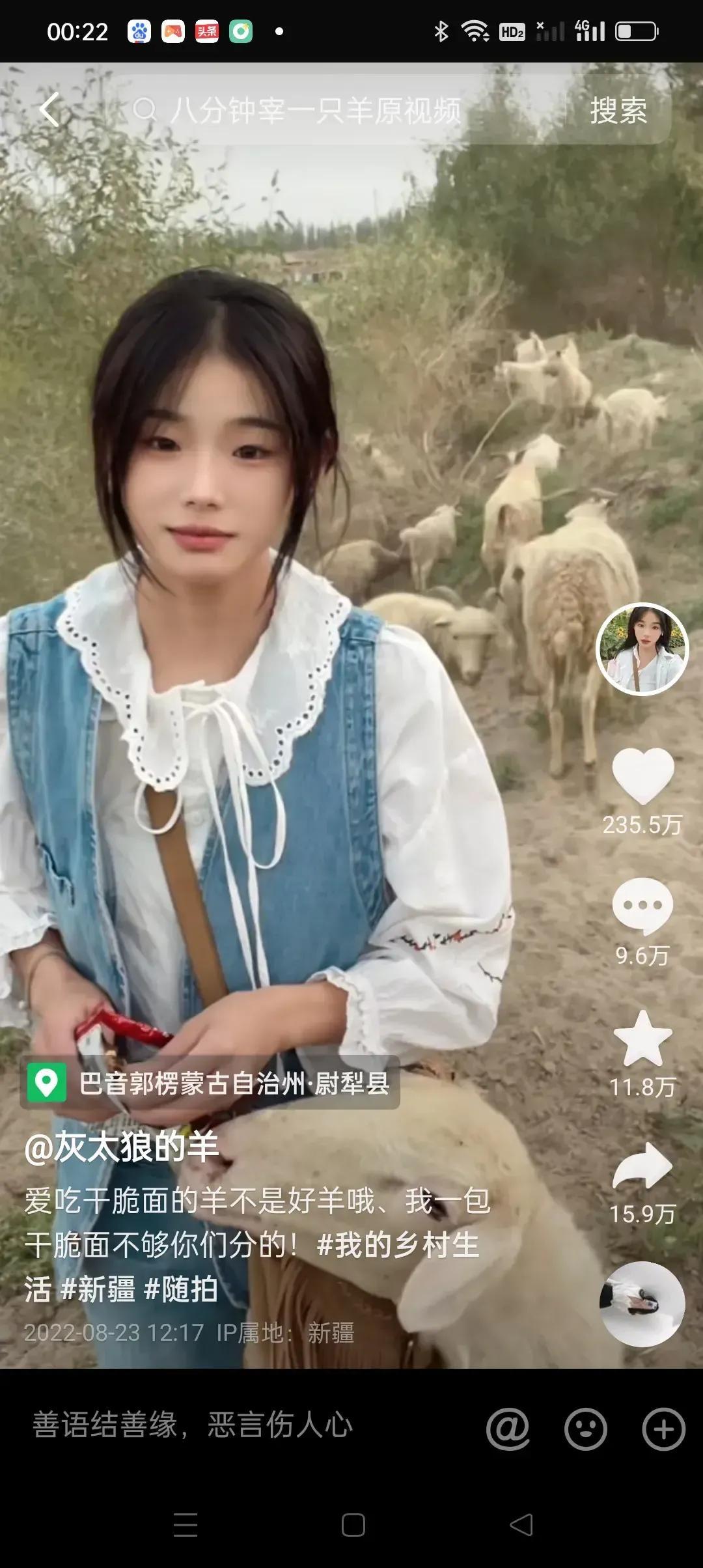Screen dimensions: 703x1568
Task: Open the comments bubble showing 9.6万
Action: coord(642,906)
